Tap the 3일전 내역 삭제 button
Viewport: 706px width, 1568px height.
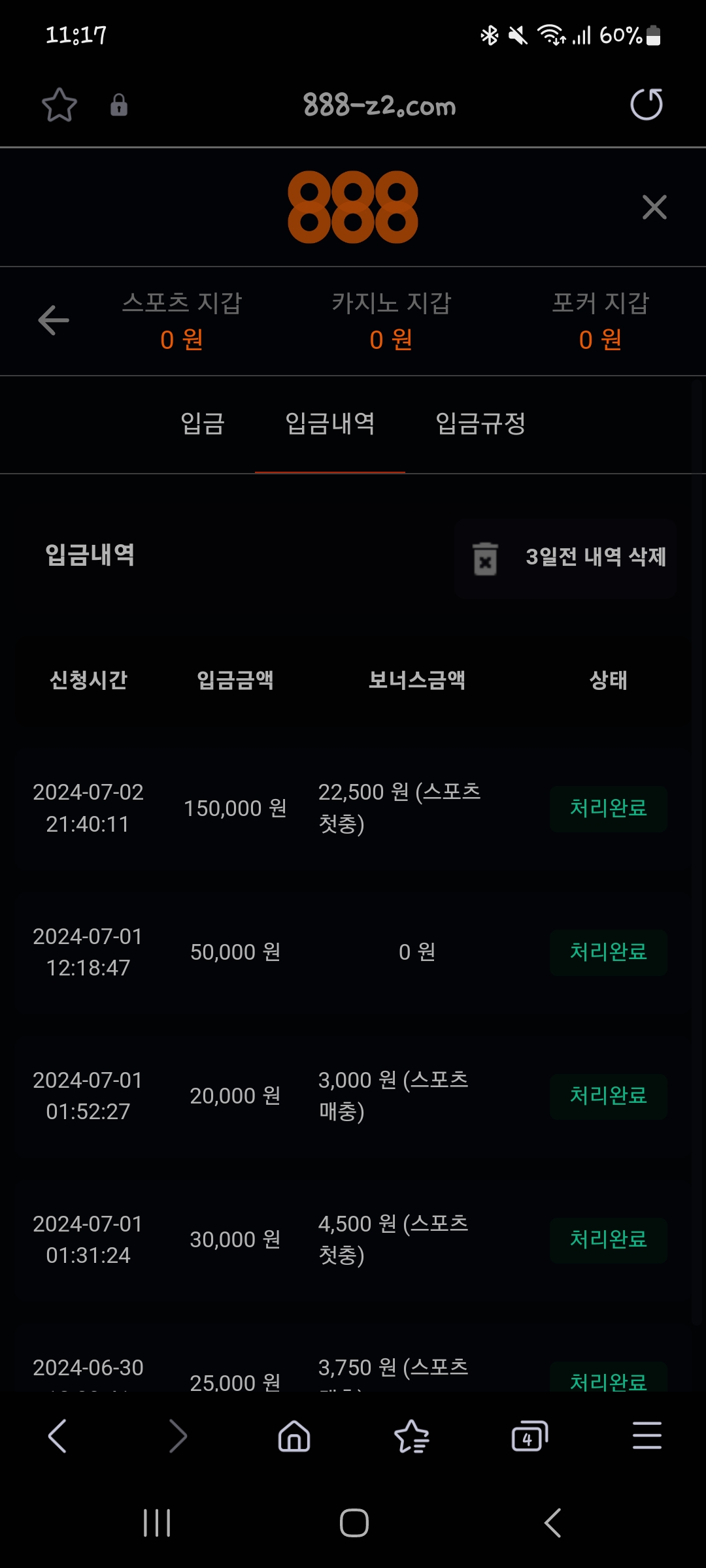(x=566, y=558)
